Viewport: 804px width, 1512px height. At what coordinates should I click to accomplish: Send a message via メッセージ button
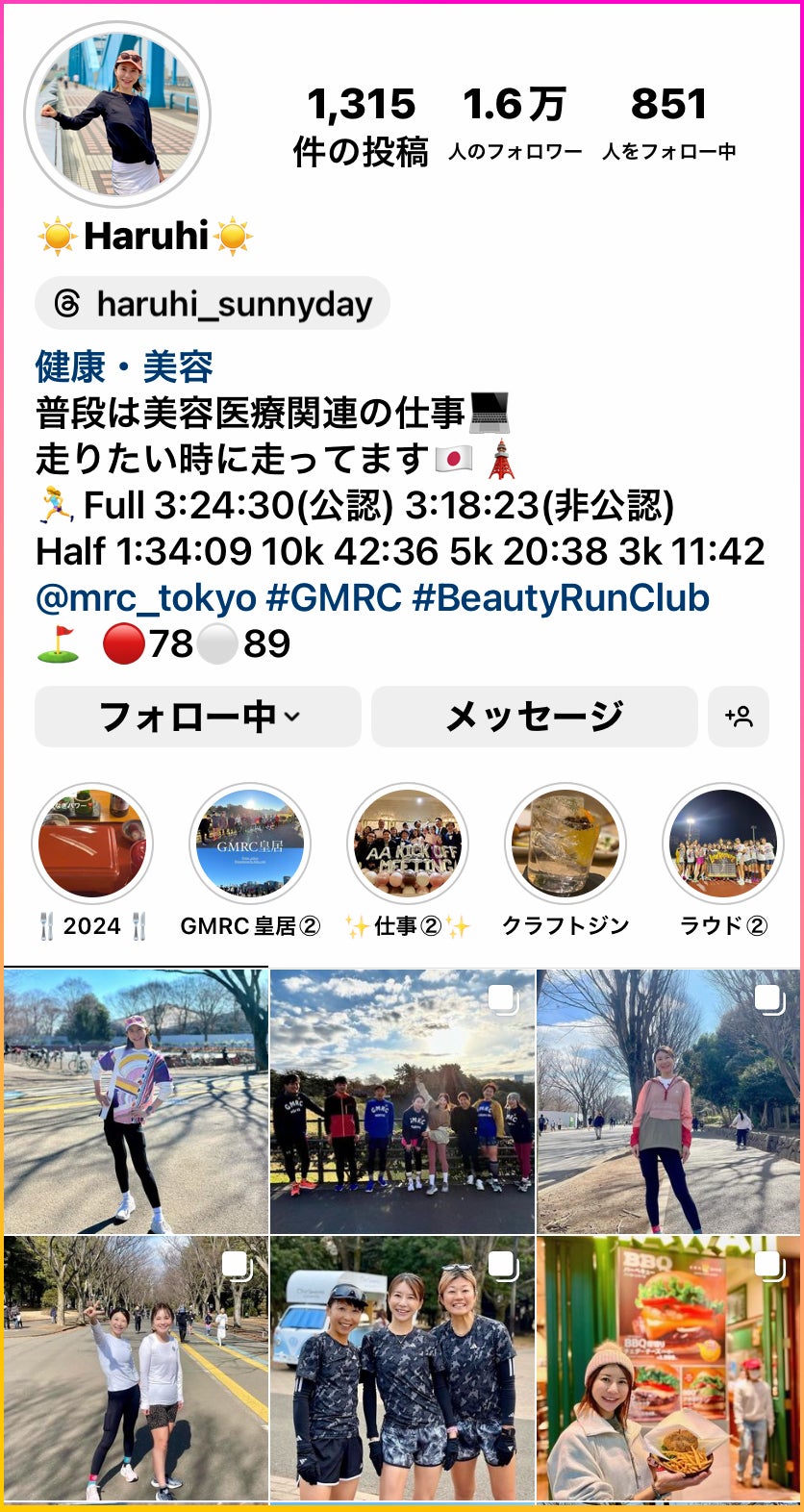click(534, 717)
